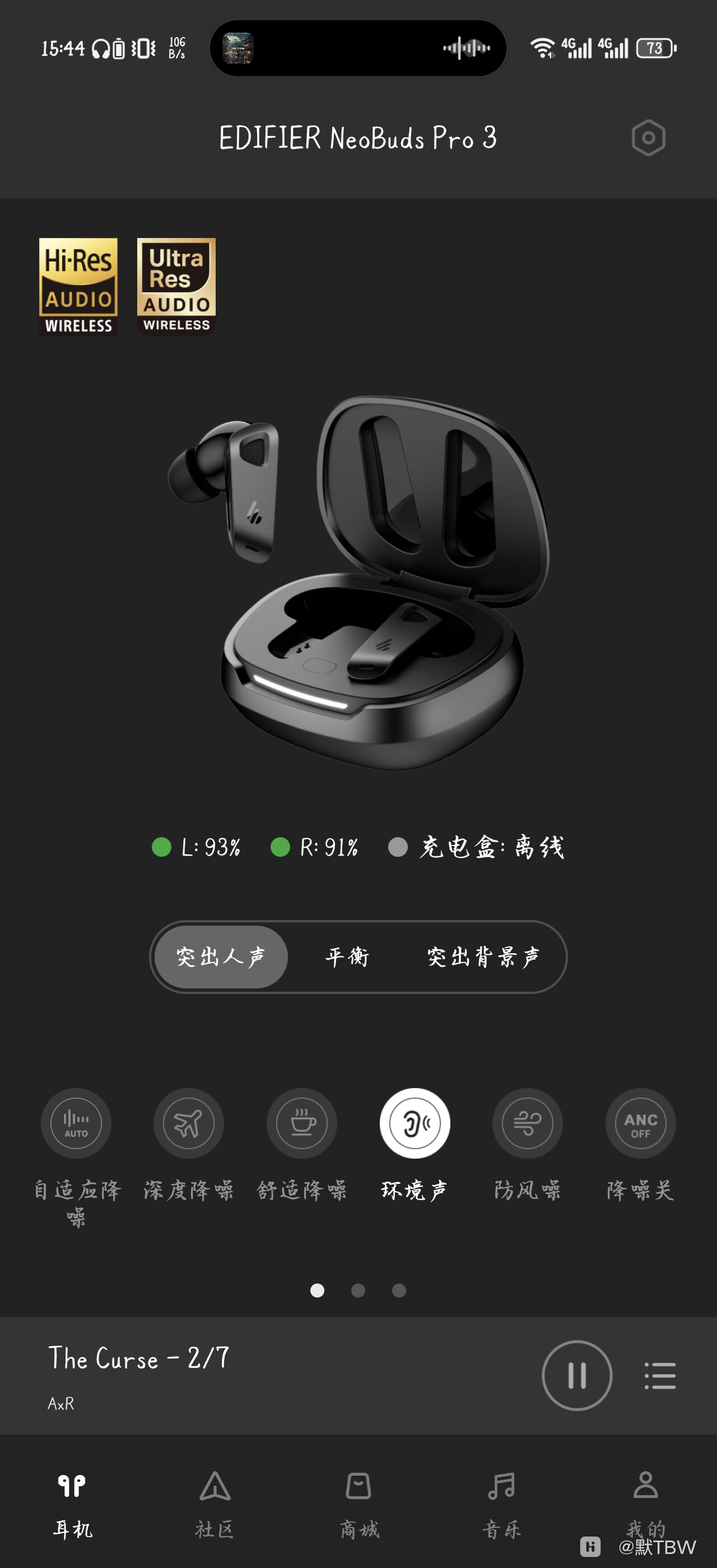Choose 降噪关 to disable ANC

640,1123
